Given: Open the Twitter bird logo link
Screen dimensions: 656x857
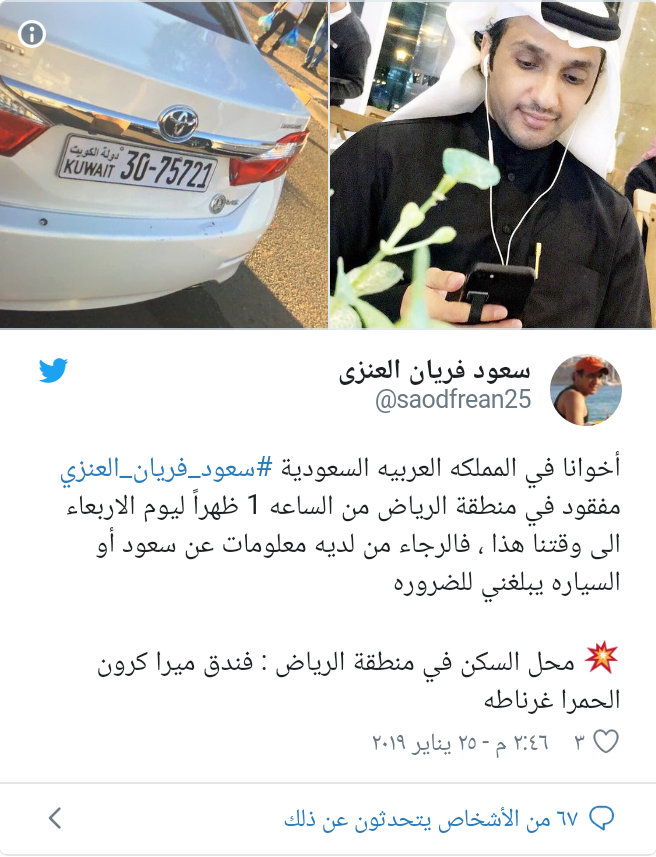Looking at the screenshot, I should 53,371.
